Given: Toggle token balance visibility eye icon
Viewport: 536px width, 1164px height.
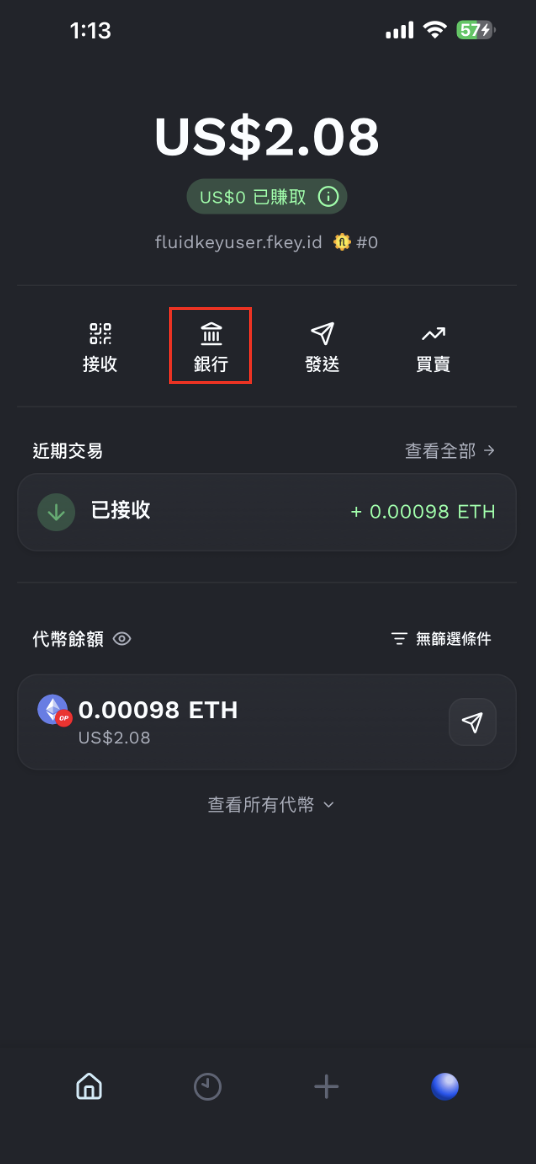Looking at the screenshot, I should (122, 639).
